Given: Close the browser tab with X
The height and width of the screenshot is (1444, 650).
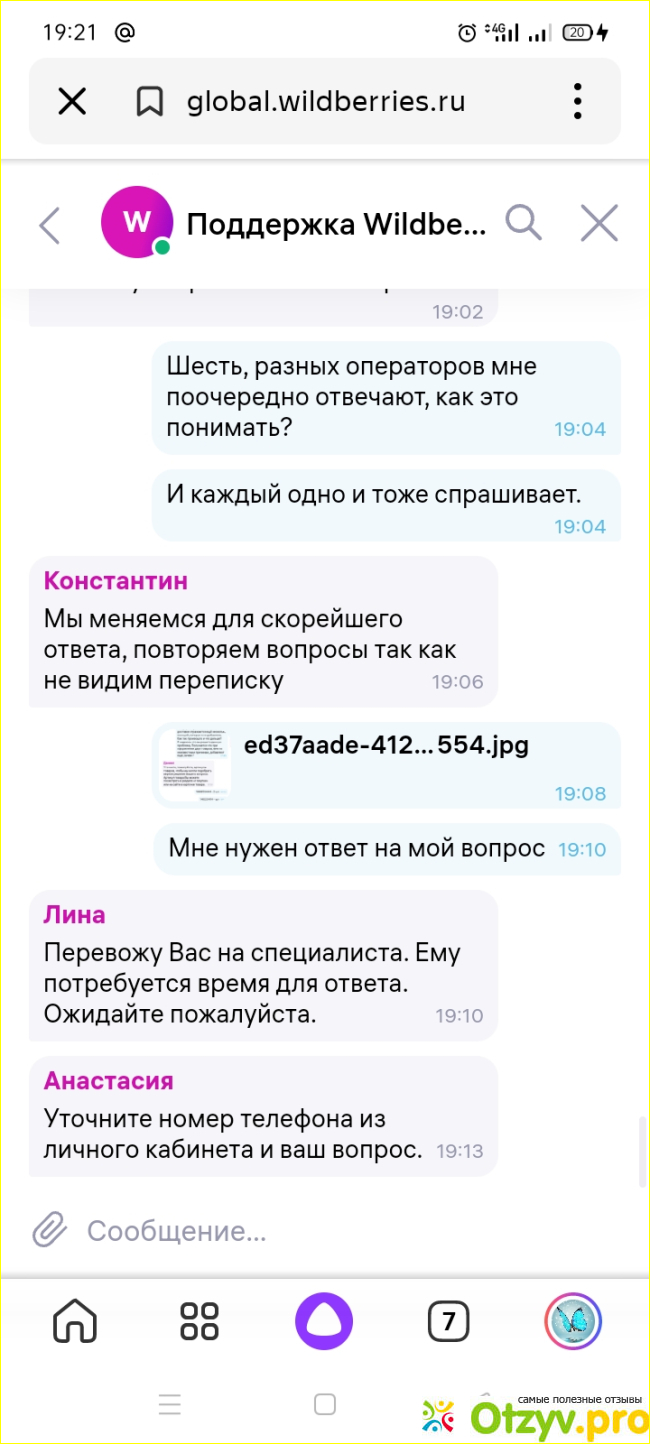Looking at the screenshot, I should click(72, 101).
